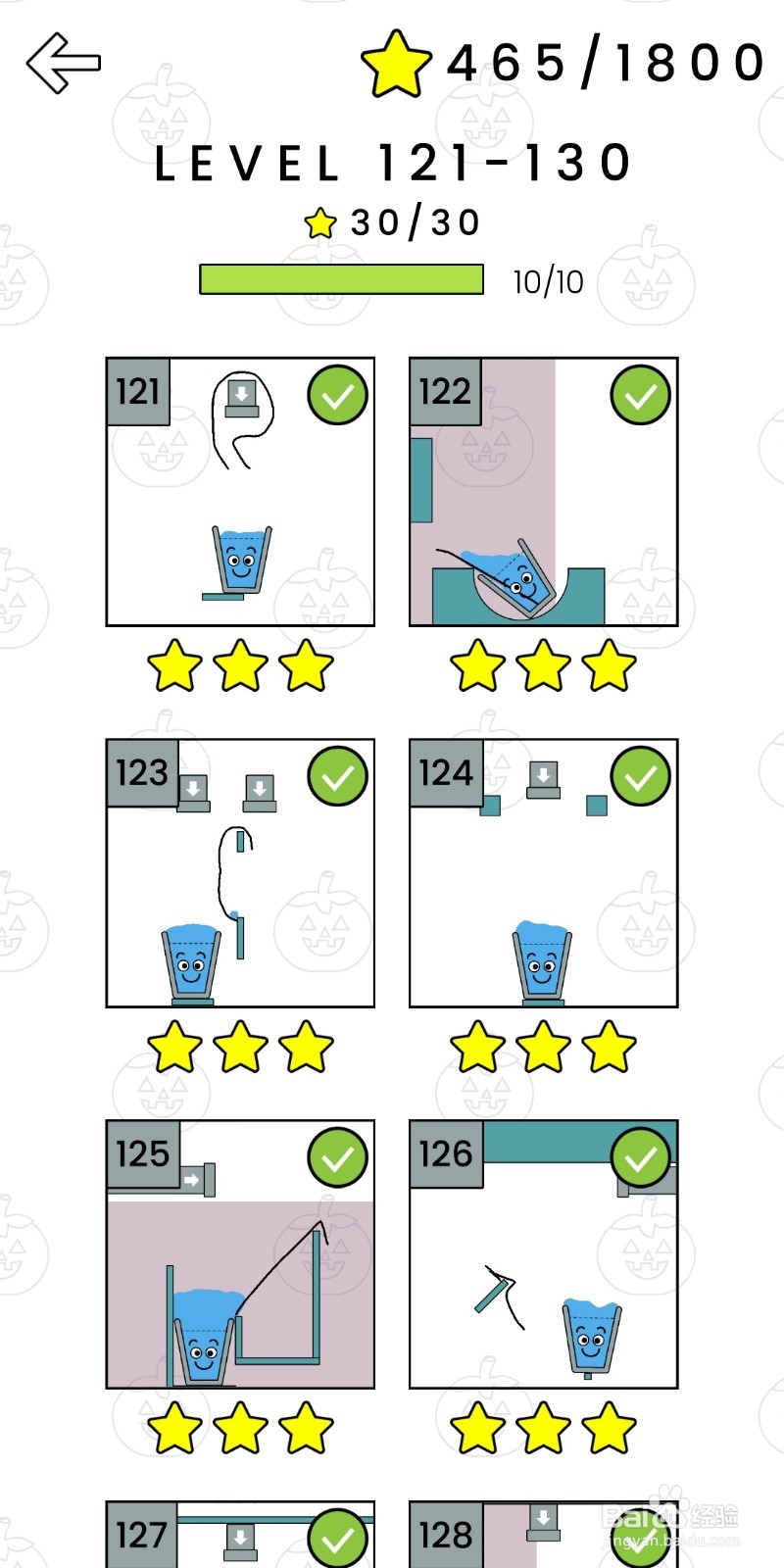Choose level 126
The image size is (784, 1568).
[x=544, y=1254]
